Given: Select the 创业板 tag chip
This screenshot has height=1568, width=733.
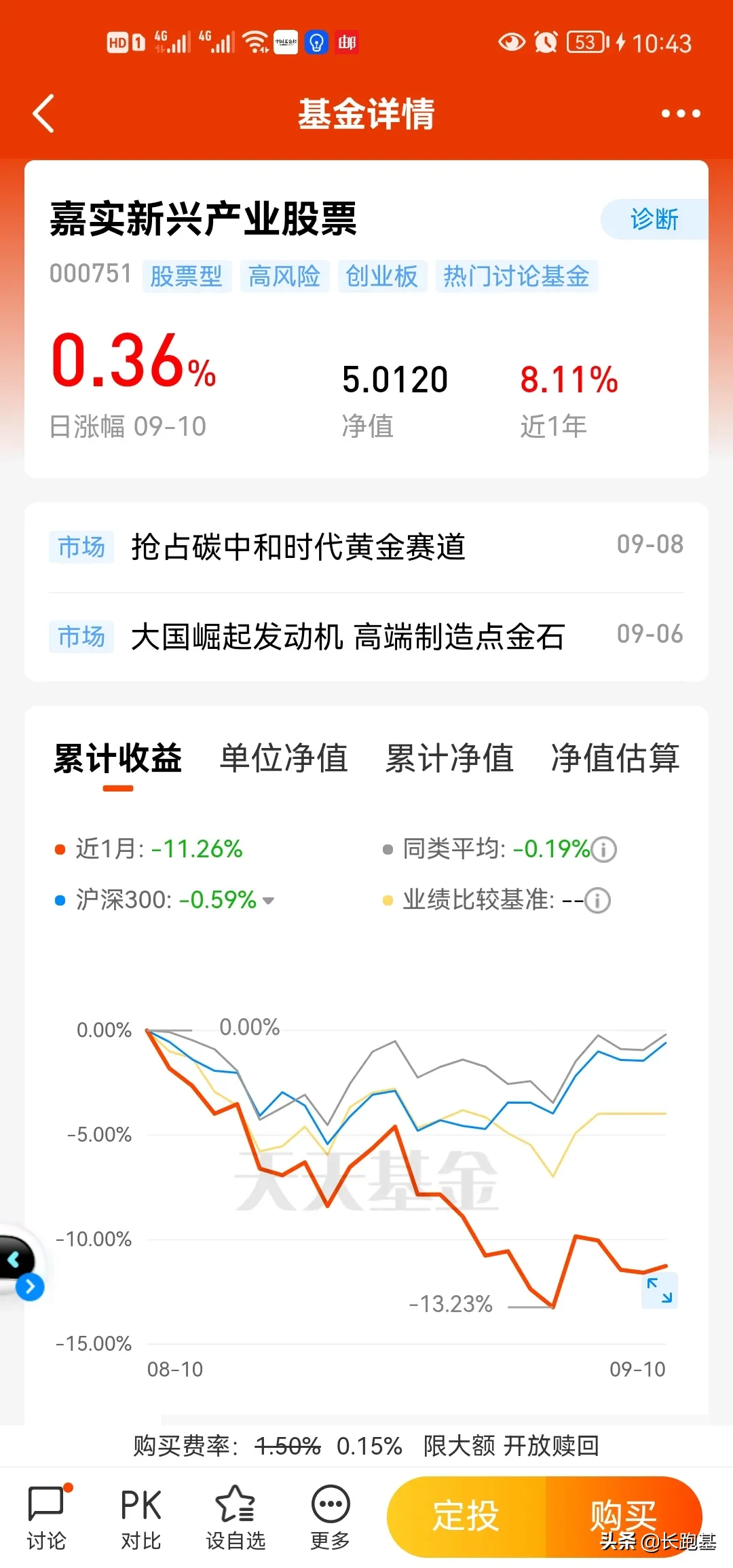Looking at the screenshot, I should coord(381,276).
